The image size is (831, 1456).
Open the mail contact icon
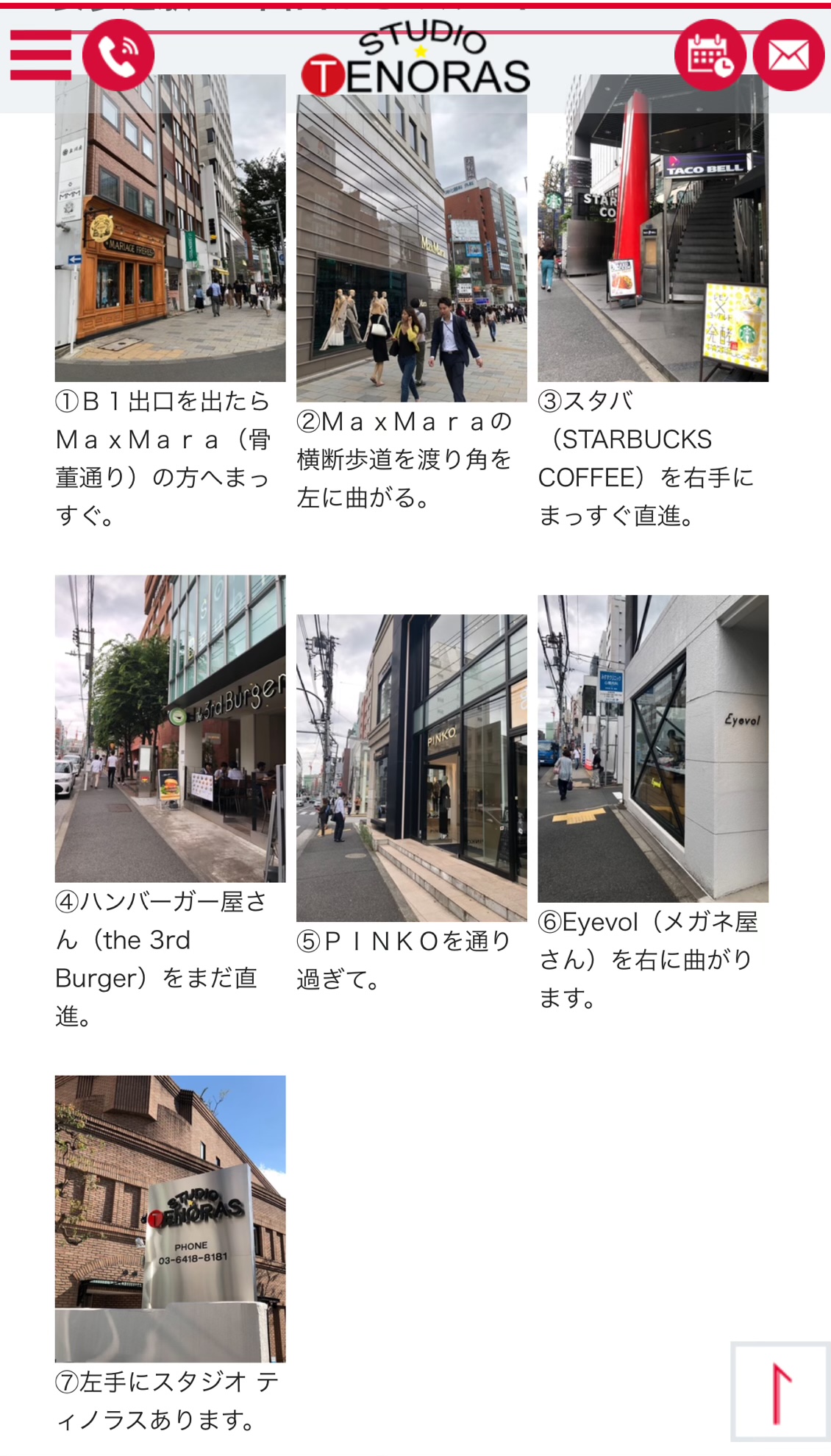(788, 55)
